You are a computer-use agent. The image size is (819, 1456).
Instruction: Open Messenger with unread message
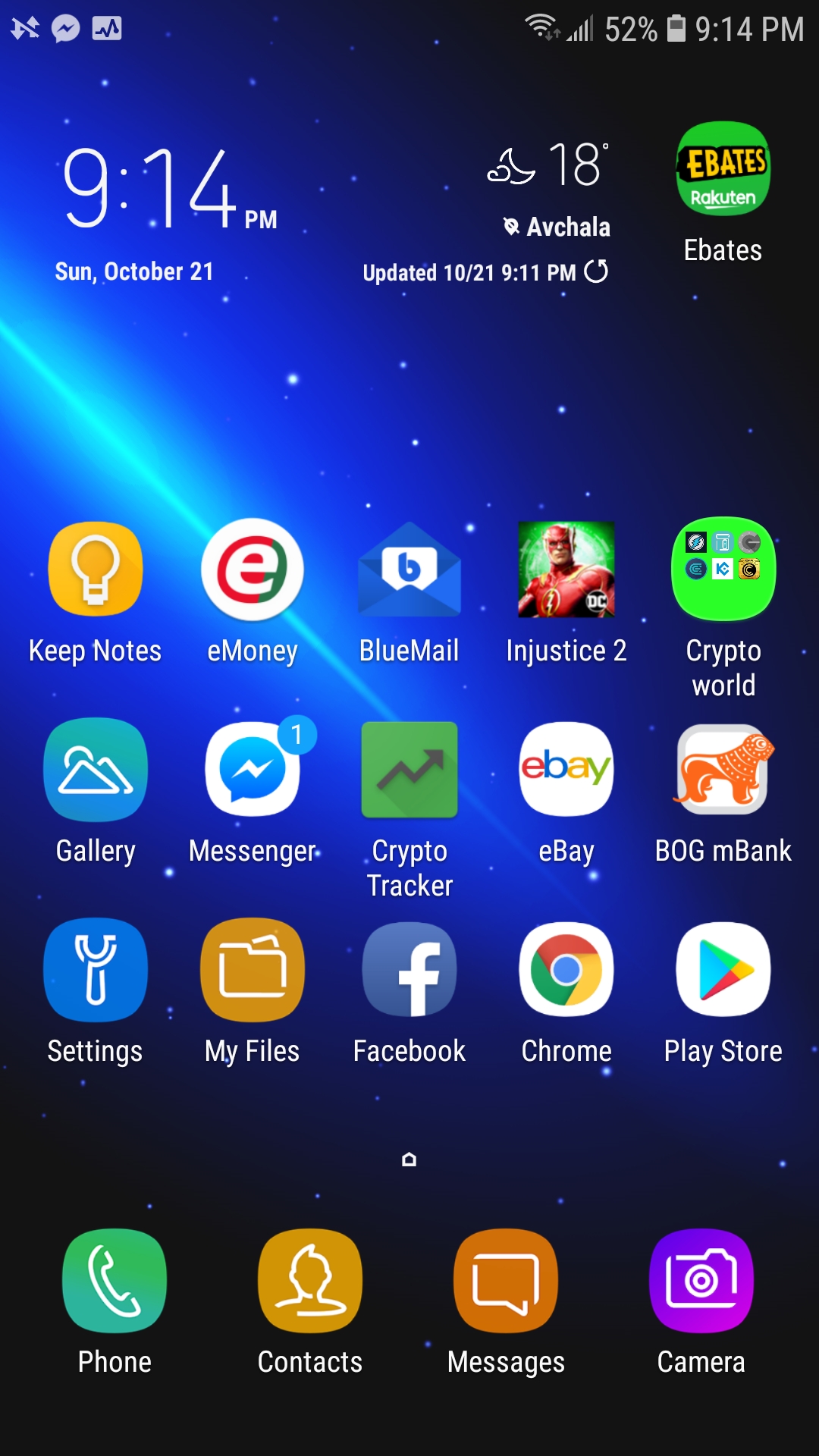pos(252,770)
